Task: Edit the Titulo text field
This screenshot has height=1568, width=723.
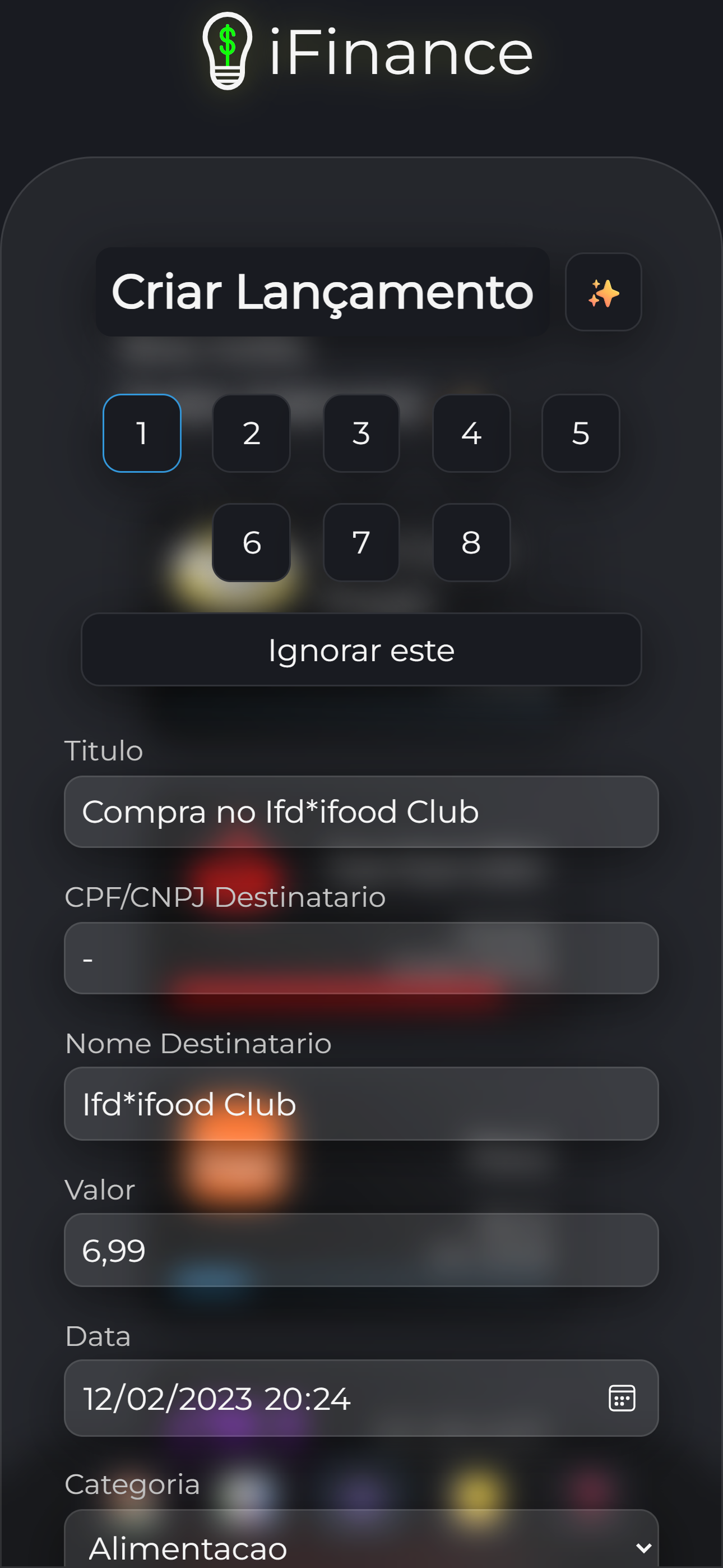Action: coord(361,811)
